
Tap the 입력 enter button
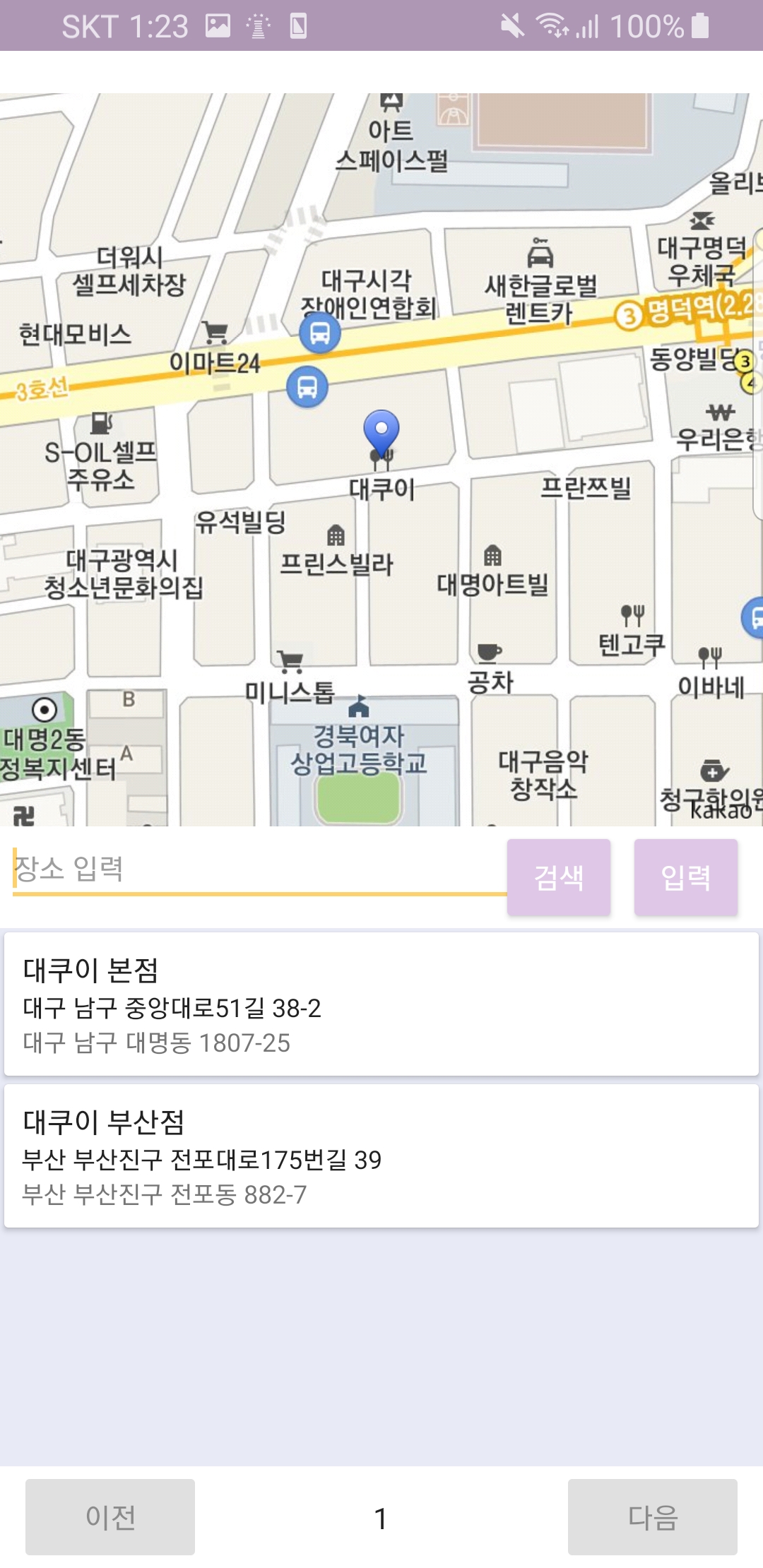click(685, 877)
